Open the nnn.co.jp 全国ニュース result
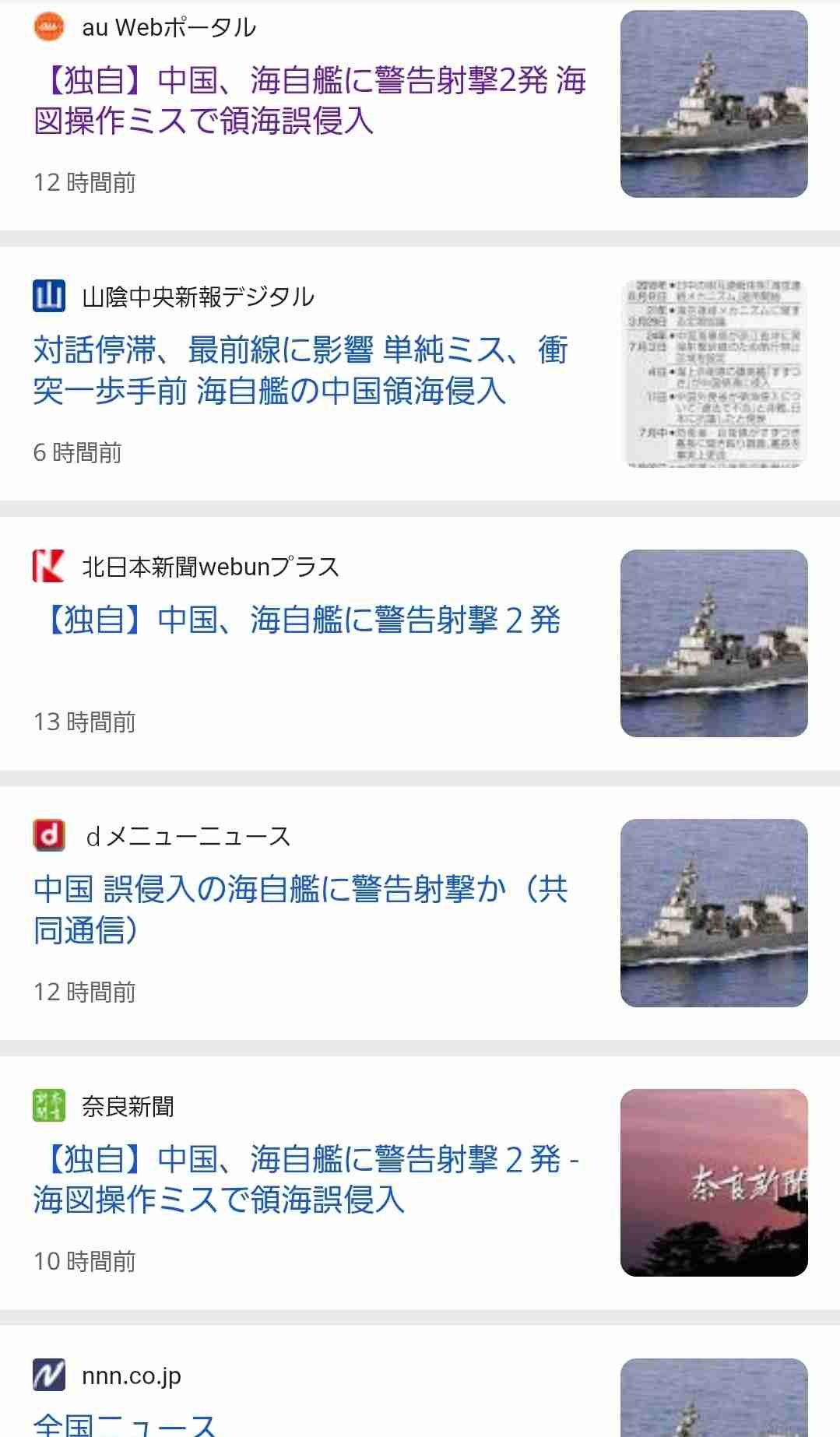The height and width of the screenshot is (1437, 840). 125,1423
